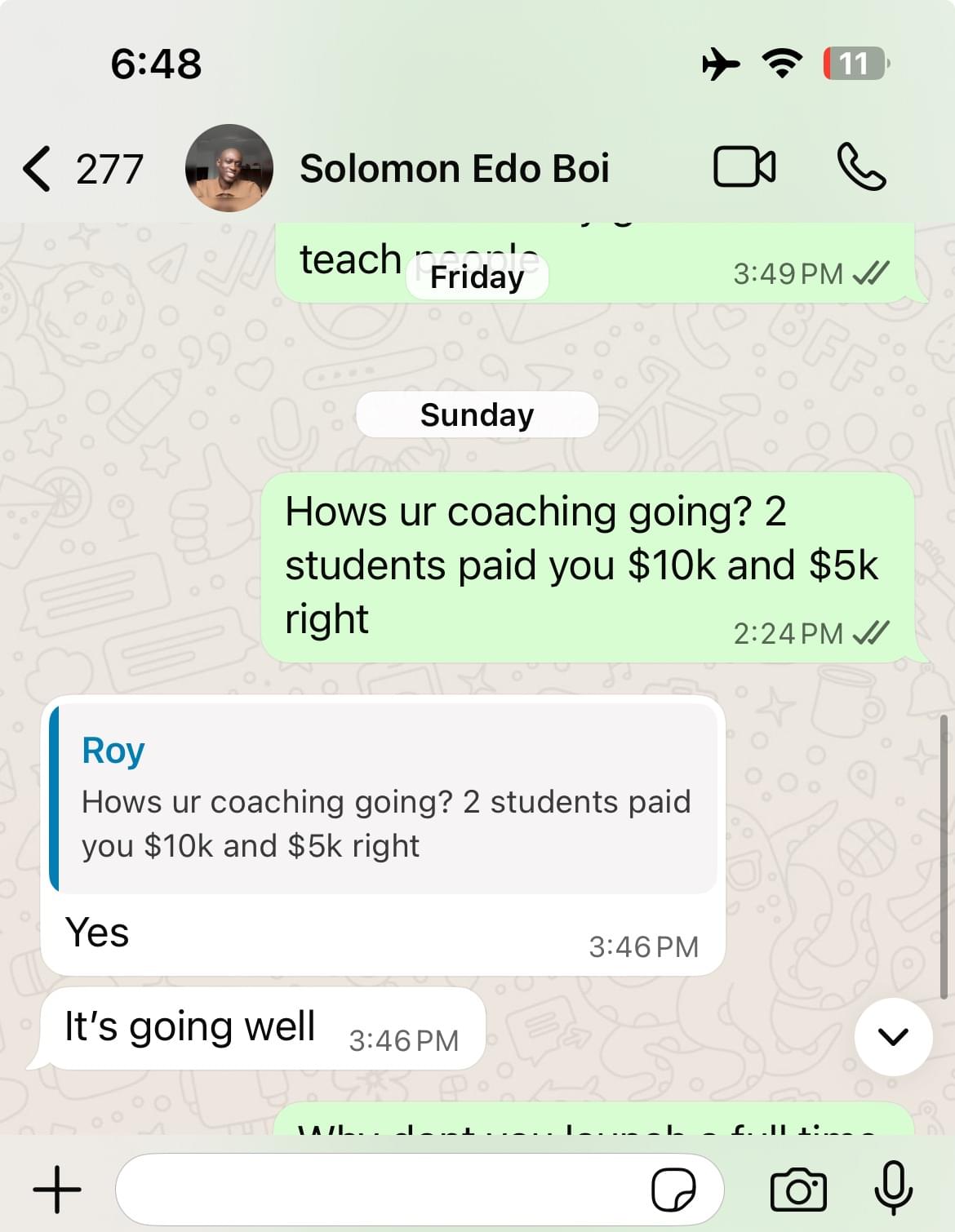The width and height of the screenshot is (955, 1232).
Task: Go back to the chats list
Action: (x=38, y=169)
